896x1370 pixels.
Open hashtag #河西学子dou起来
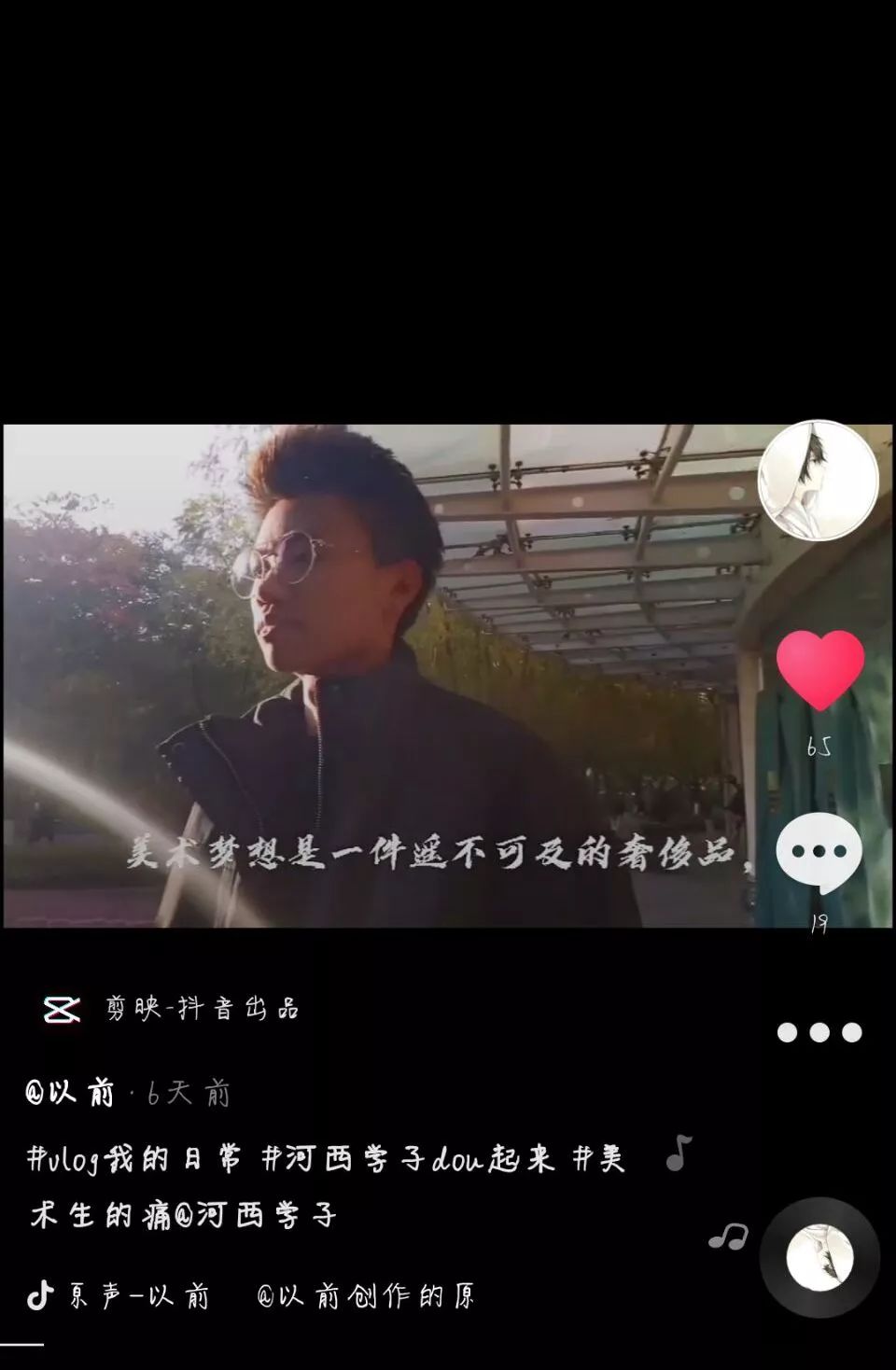point(409,1159)
